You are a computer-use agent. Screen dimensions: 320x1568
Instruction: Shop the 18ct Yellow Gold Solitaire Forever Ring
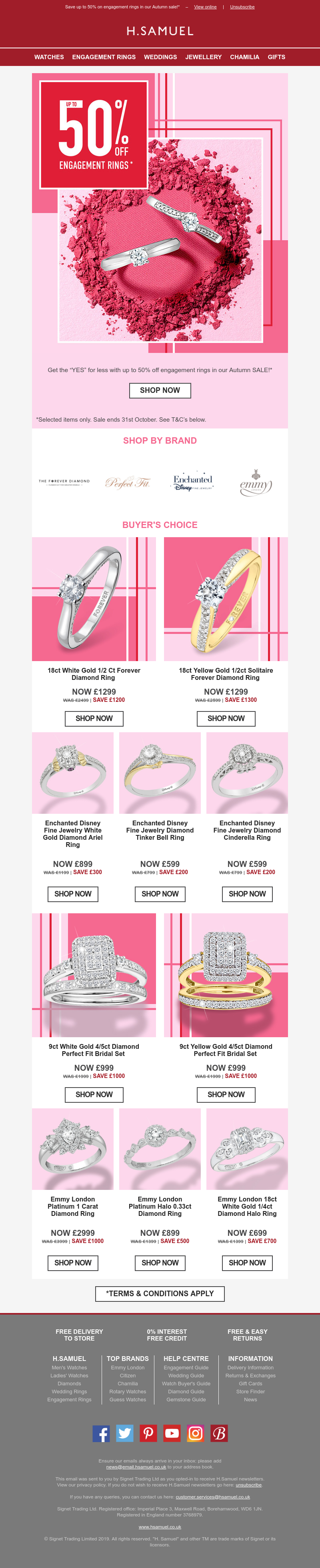tap(226, 718)
